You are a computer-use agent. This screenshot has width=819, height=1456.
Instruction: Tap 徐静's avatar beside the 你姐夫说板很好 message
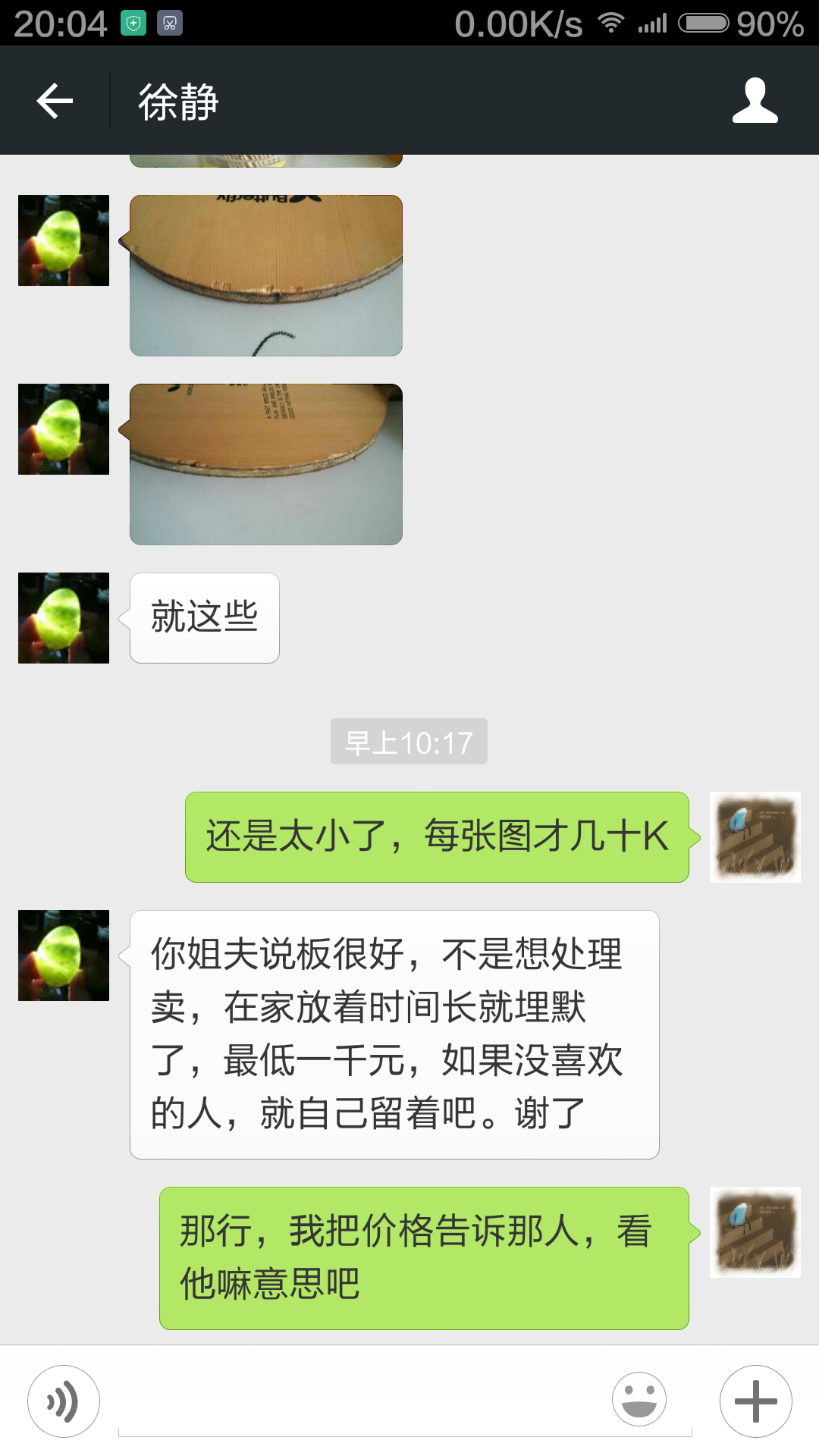[x=64, y=955]
